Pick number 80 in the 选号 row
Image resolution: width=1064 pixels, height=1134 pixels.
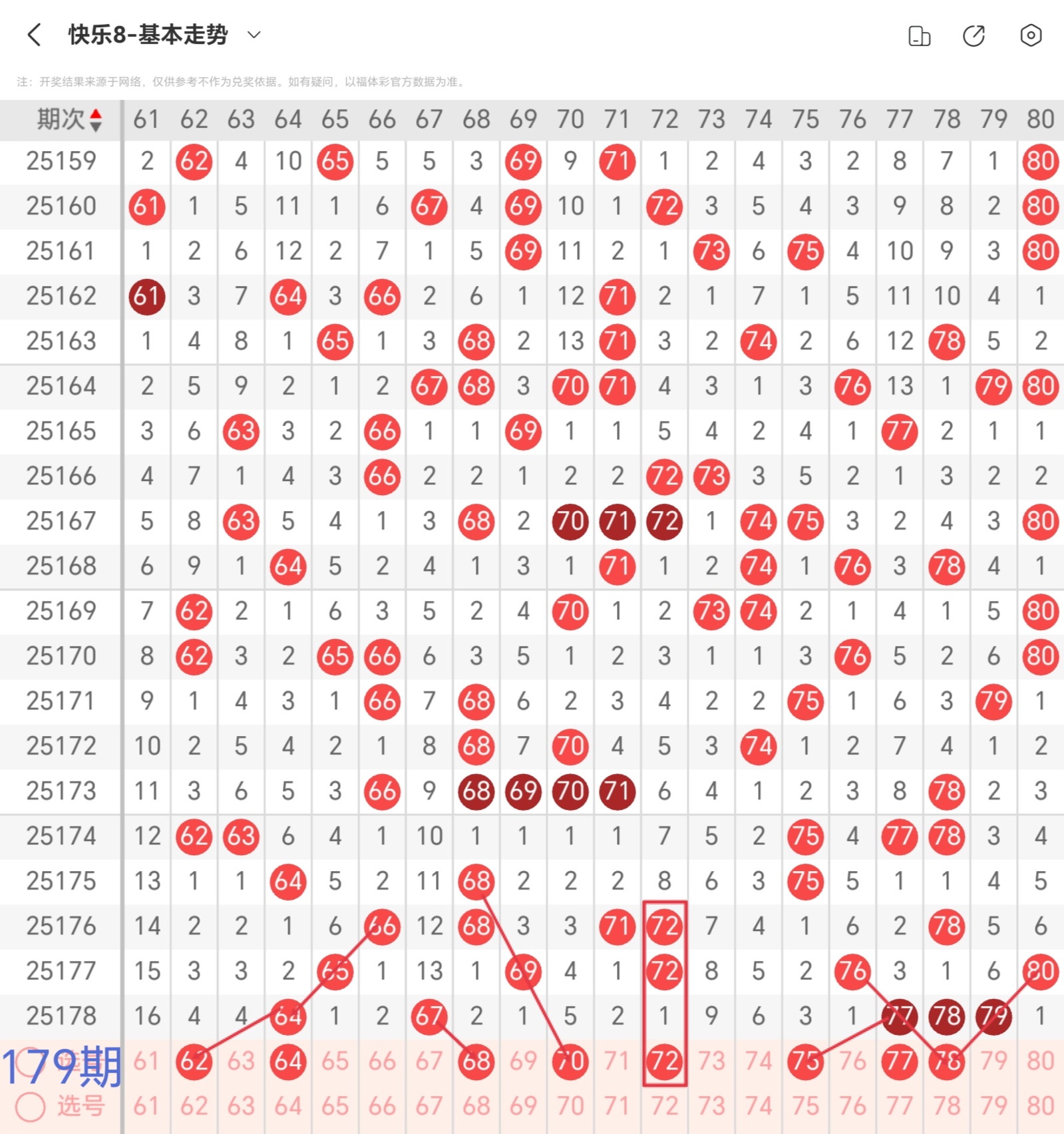coord(1040,1106)
